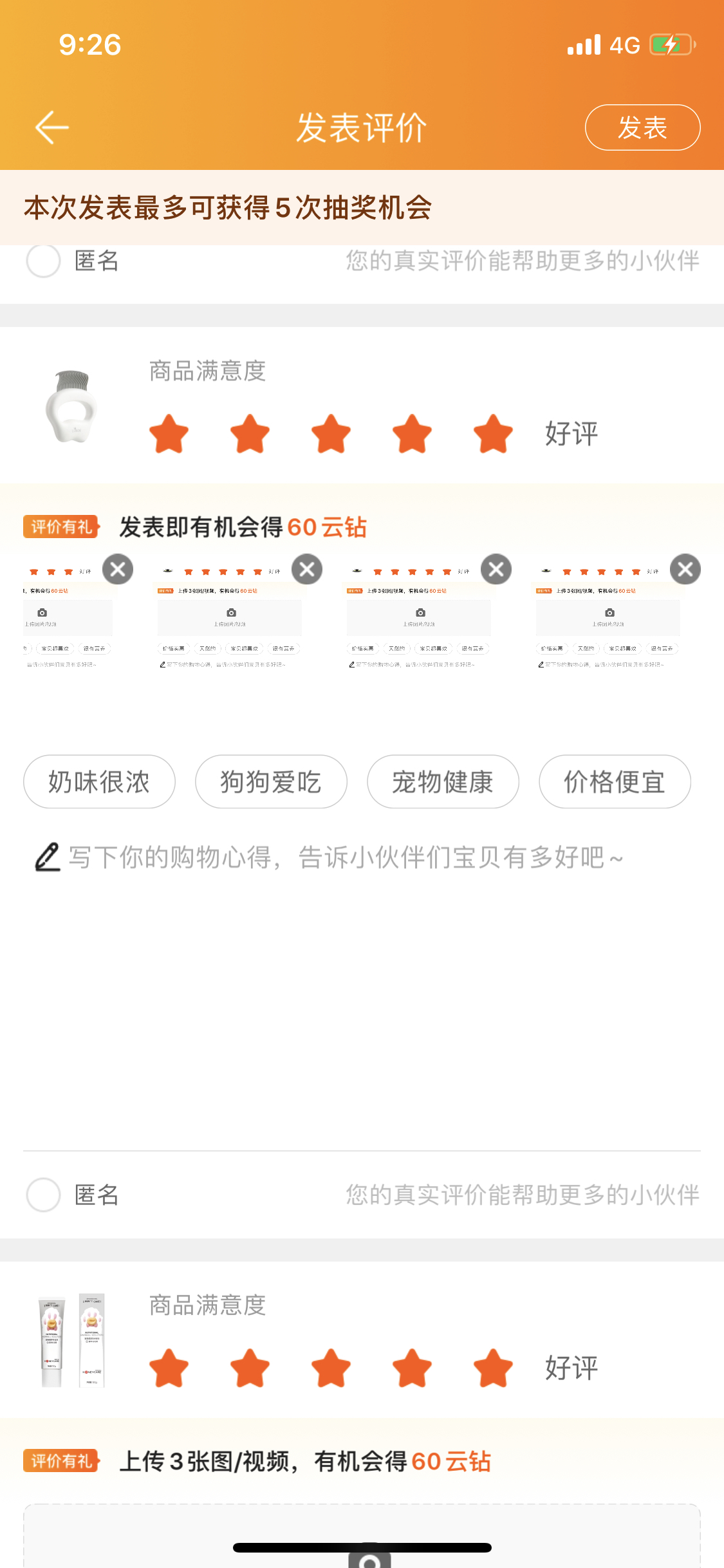724x1568 pixels.
Task: Remove the last uploaded image
Action: 685,570
